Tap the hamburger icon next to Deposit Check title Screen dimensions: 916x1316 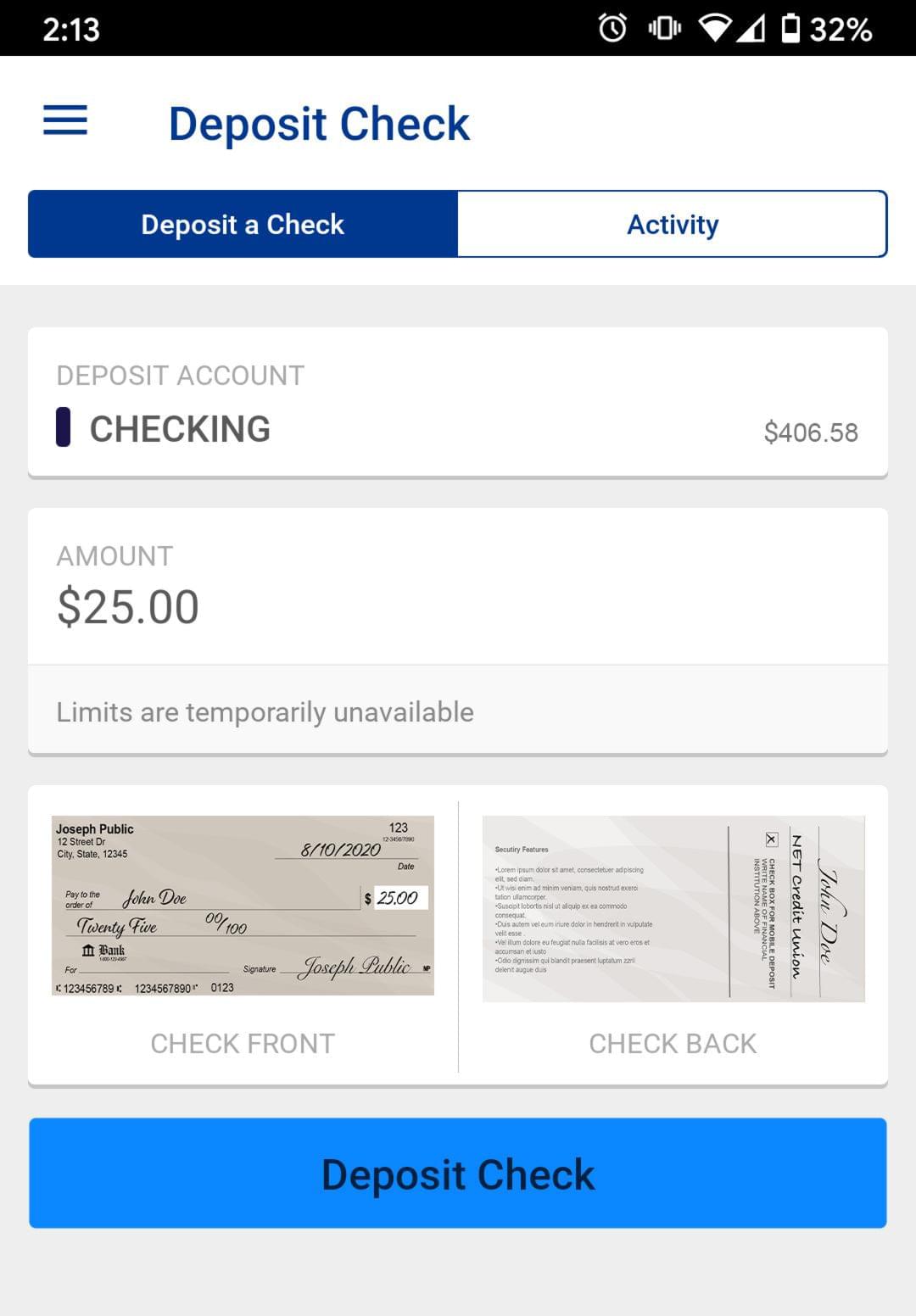67,121
